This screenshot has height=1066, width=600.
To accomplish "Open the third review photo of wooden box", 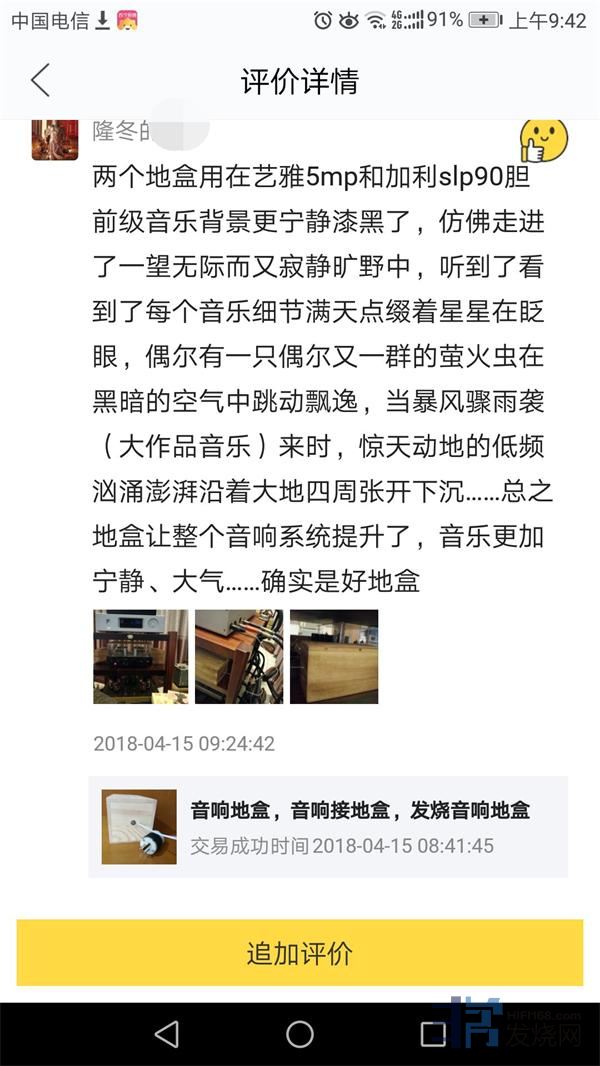I will 334,657.
